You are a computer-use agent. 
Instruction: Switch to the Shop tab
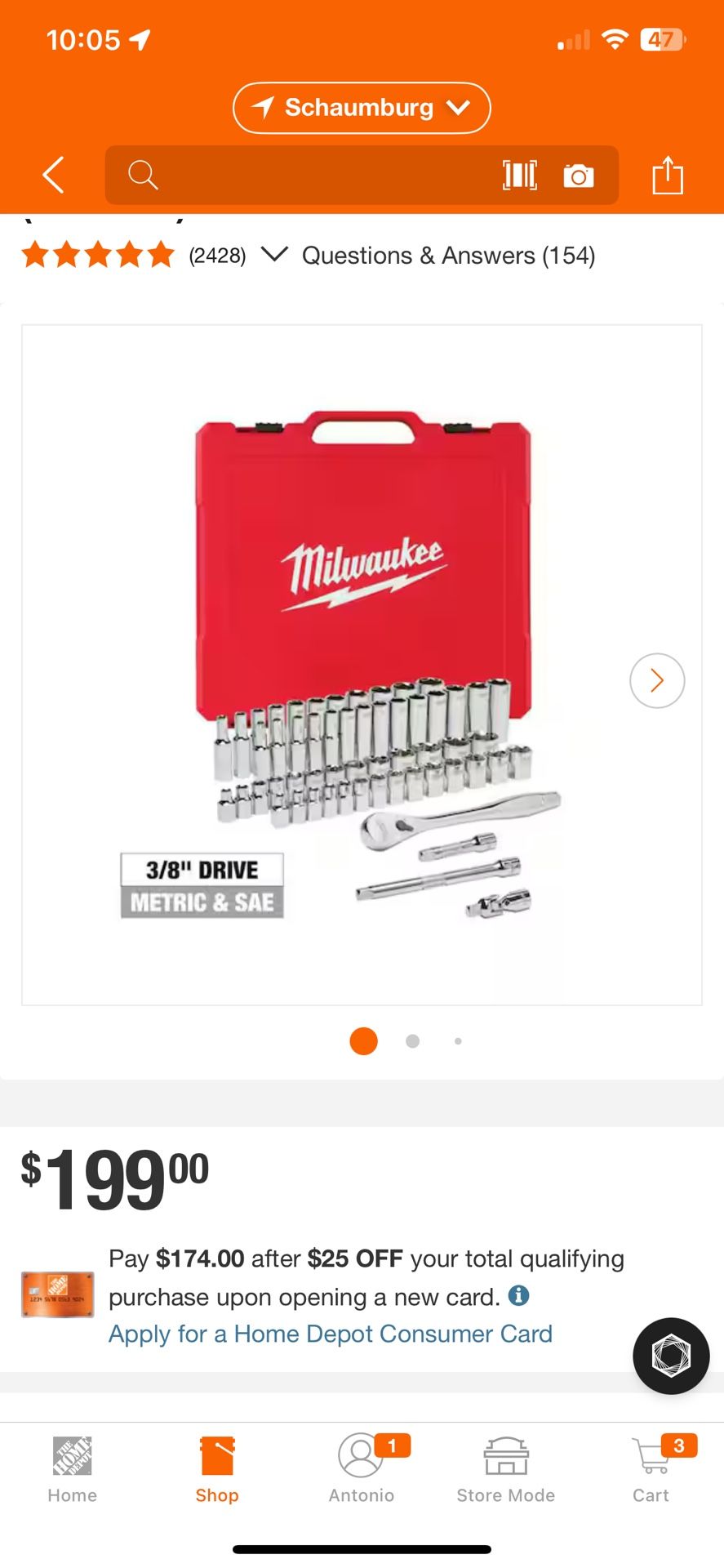(217, 1470)
